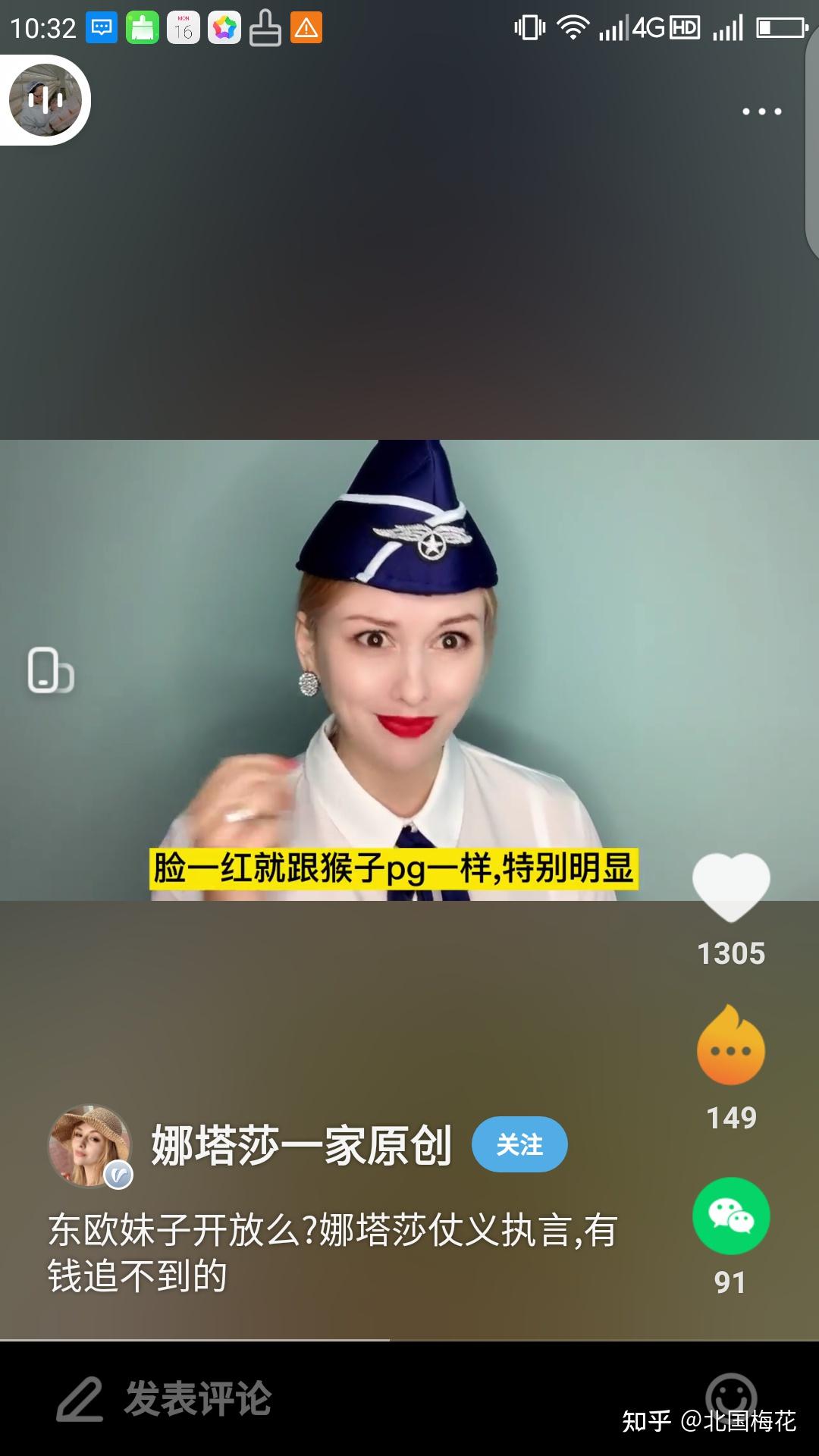Image resolution: width=819 pixels, height=1456 pixels.
Task: Open the three-dot more options menu
Action: click(761, 111)
